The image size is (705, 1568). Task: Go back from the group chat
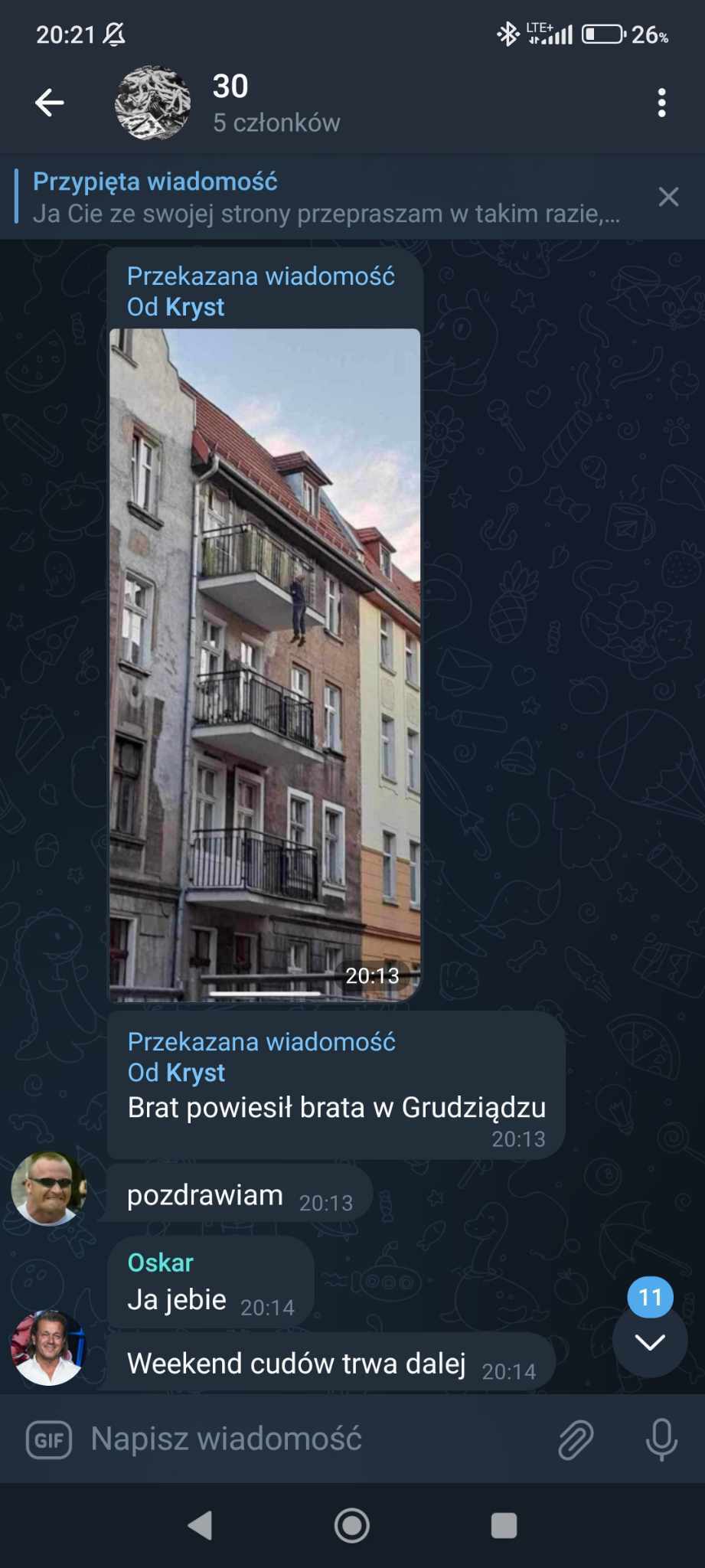(50, 103)
